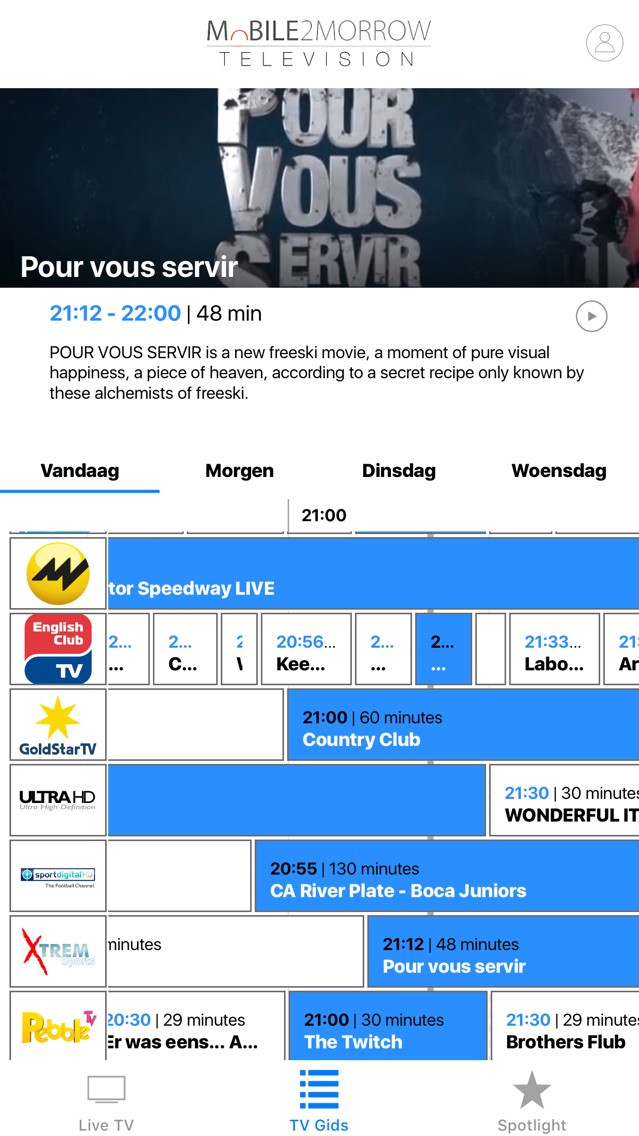Open the 20:56 Kee... programme on English Club
The width and height of the screenshot is (639, 1136).
pos(305,650)
